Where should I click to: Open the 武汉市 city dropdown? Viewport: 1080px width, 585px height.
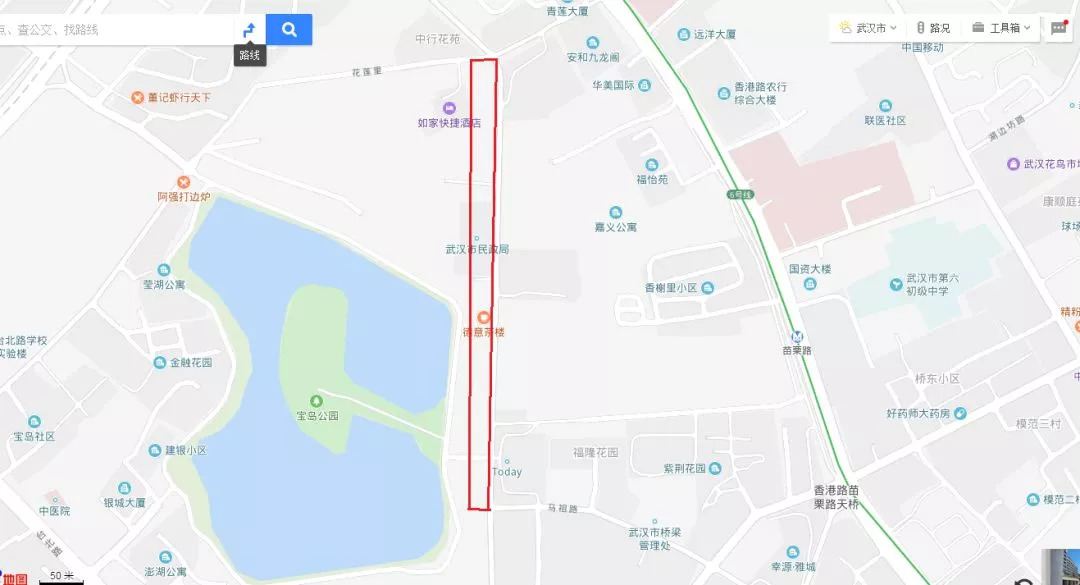pos(868,28)
